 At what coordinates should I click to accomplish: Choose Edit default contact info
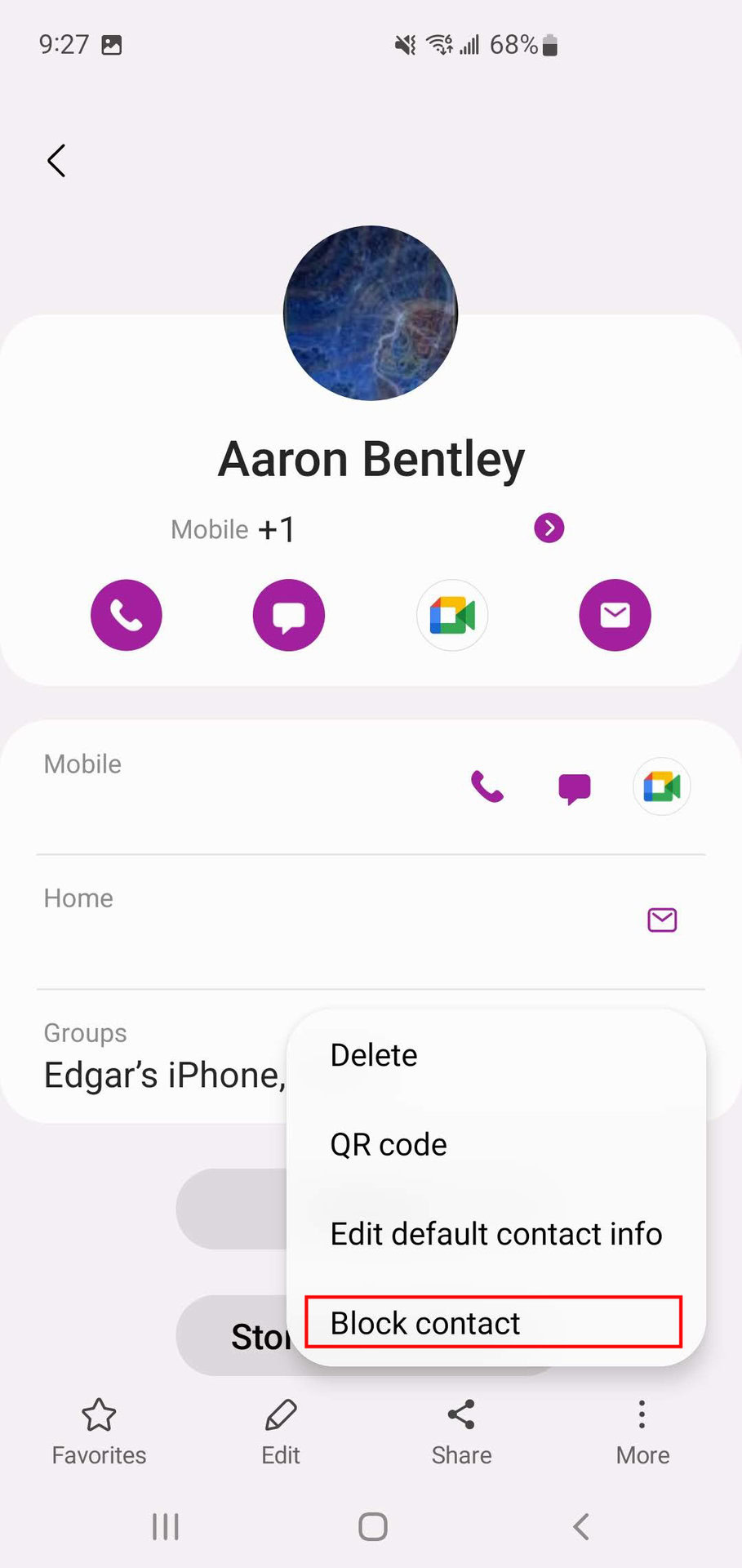point(495,1233)
